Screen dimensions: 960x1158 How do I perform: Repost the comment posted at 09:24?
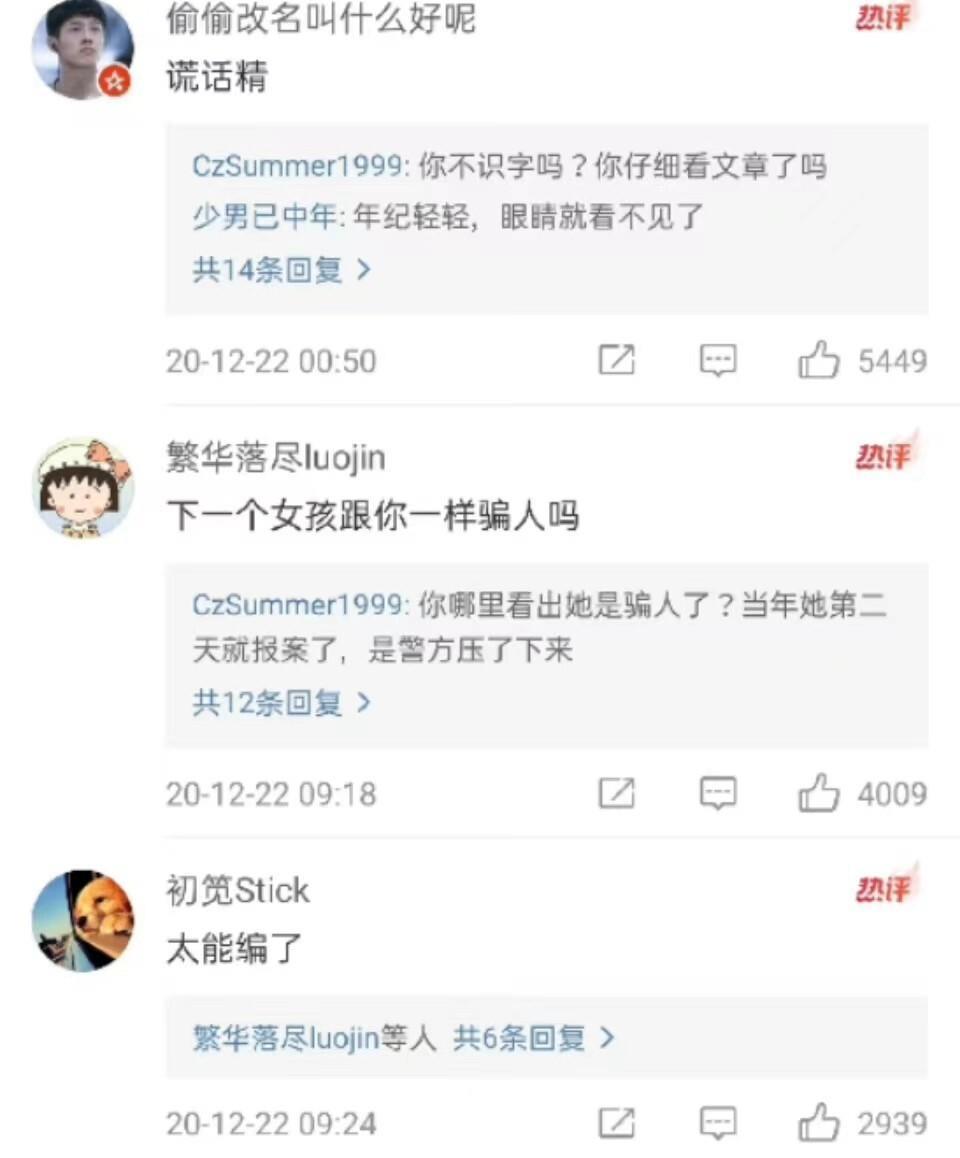[x=616, y=1122]
